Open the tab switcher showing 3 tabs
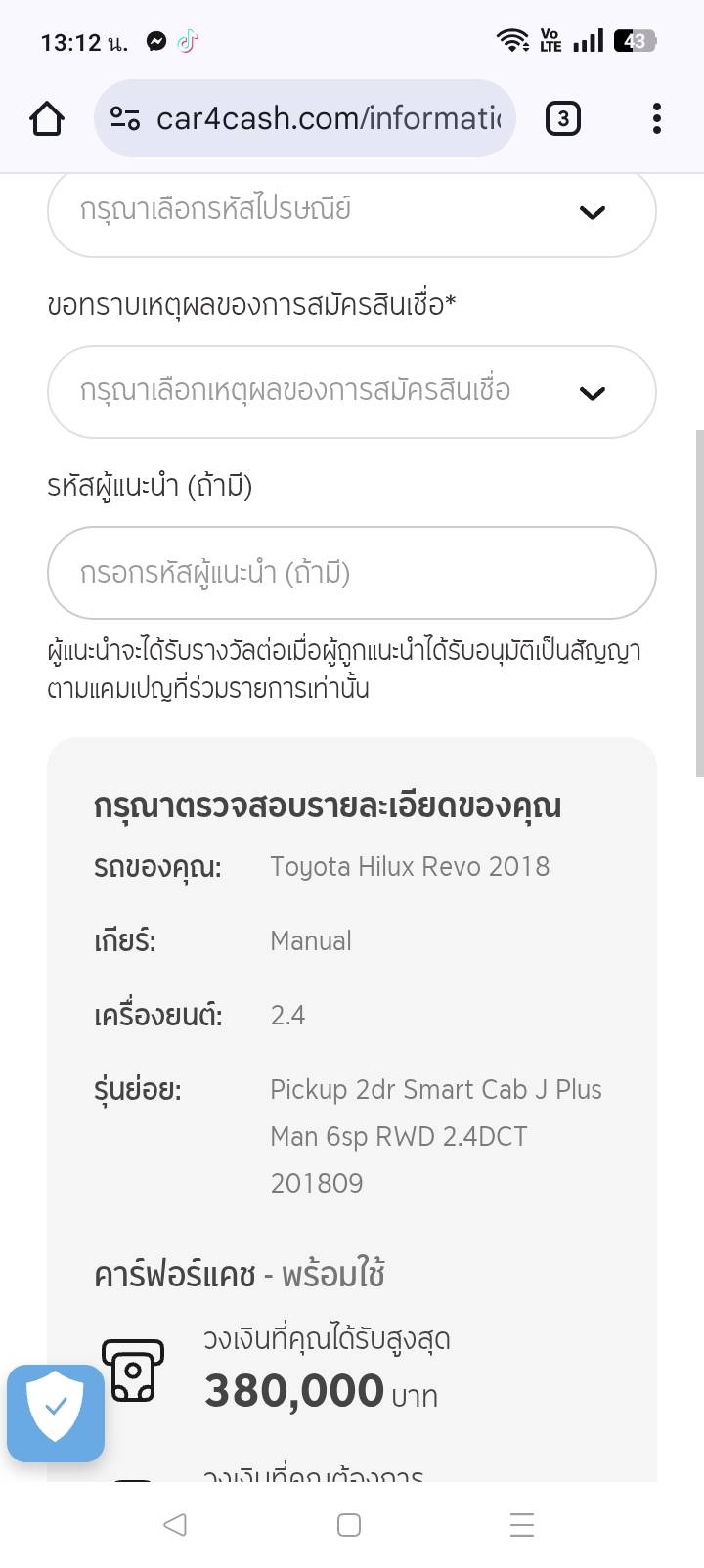Image resolution: width=704 pixels, height=1568 pixels. point(562,119)
